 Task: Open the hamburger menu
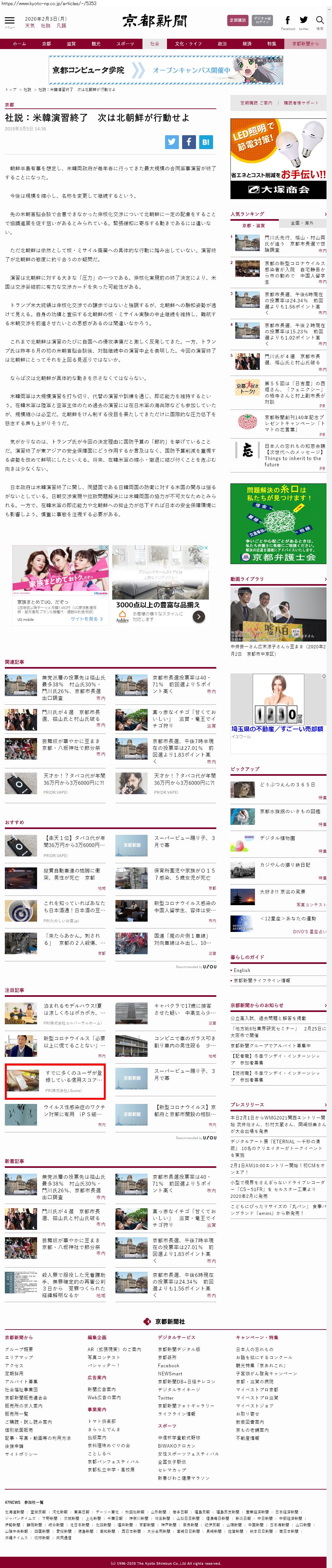click(x=10, y=21)
